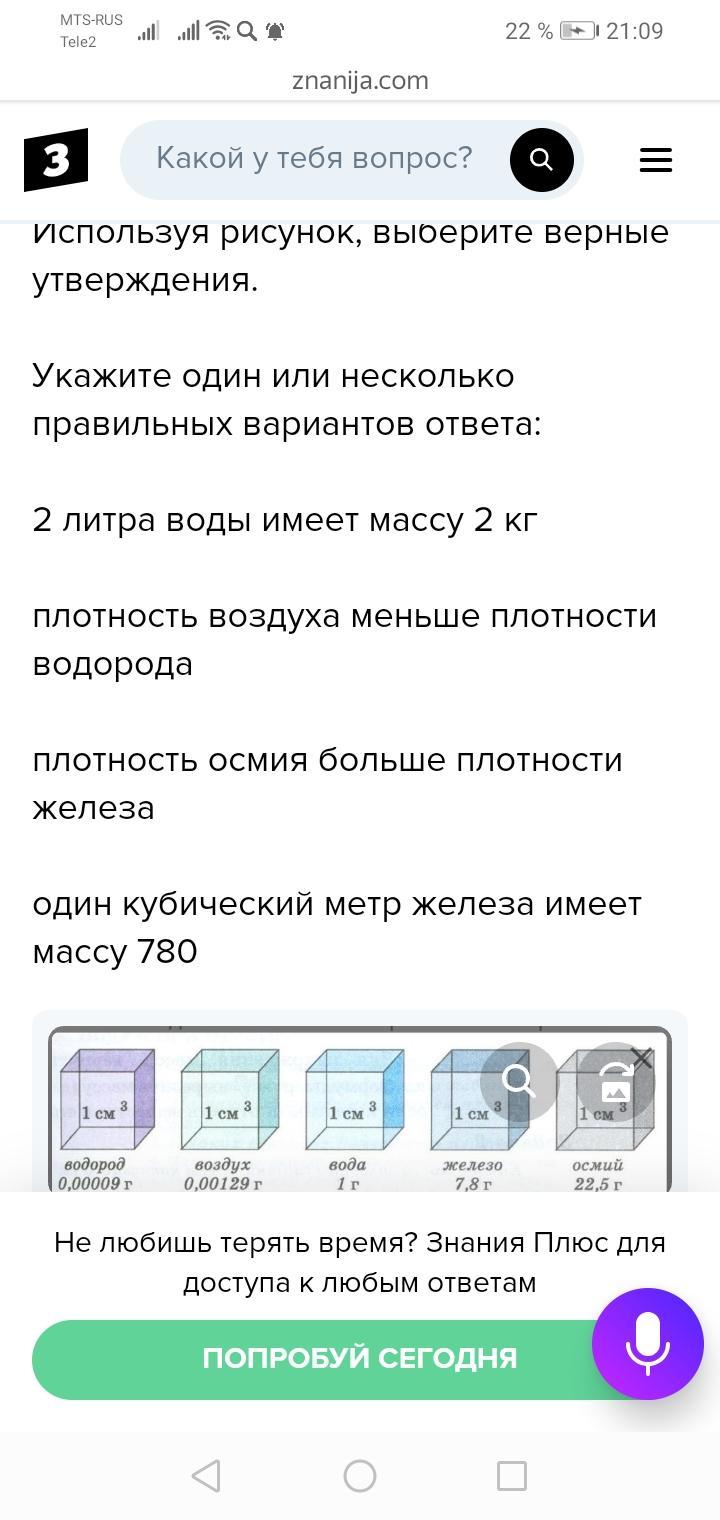
Task: Open the recent apps view
Action: [x=512, y=1475]
